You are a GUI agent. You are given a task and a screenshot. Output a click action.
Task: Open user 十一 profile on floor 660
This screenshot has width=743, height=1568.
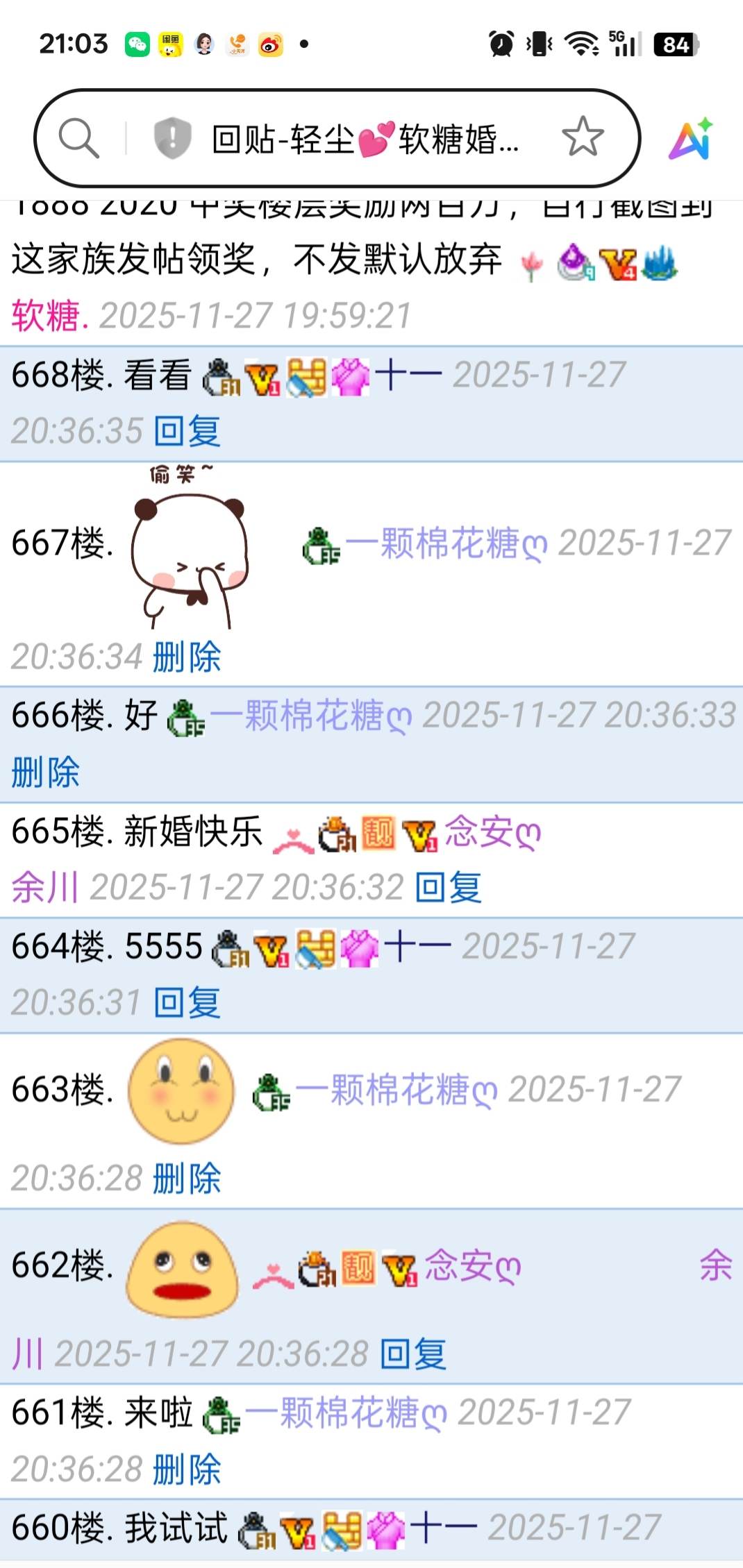(x=443, y=1528)
